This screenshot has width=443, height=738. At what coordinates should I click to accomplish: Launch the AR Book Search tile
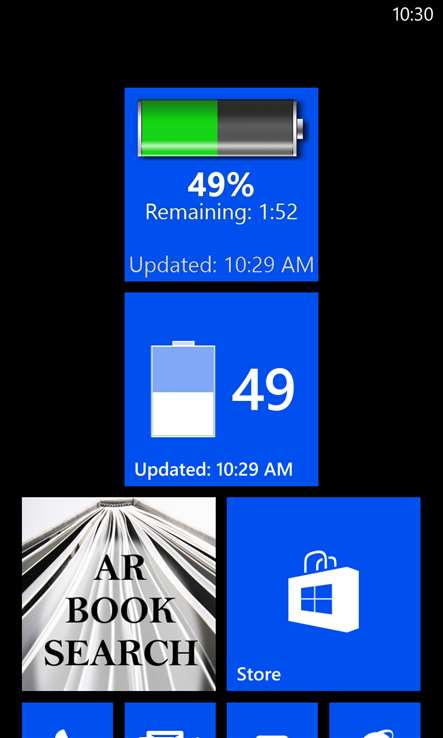pos(119,594)
